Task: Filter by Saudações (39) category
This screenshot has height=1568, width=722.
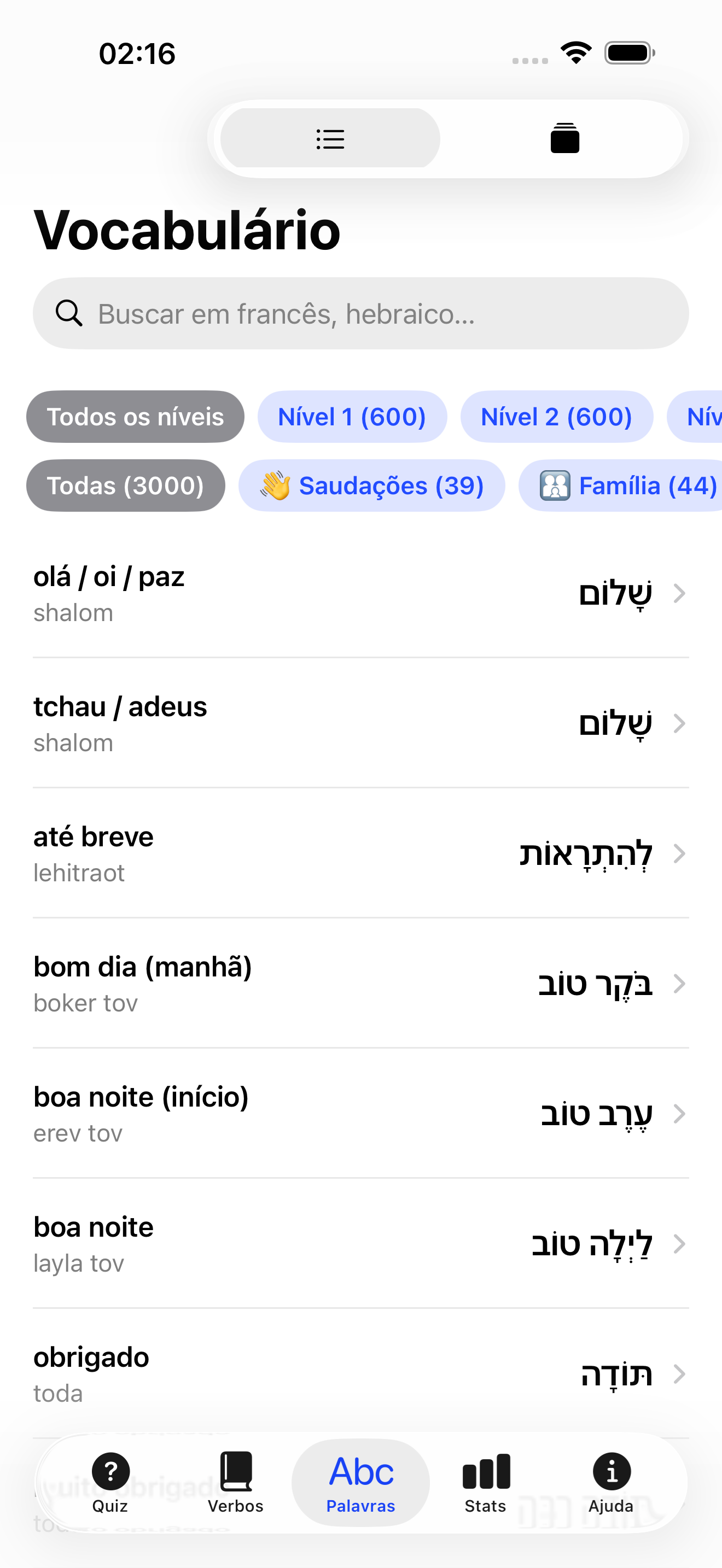Action: (x=371, y=485)
